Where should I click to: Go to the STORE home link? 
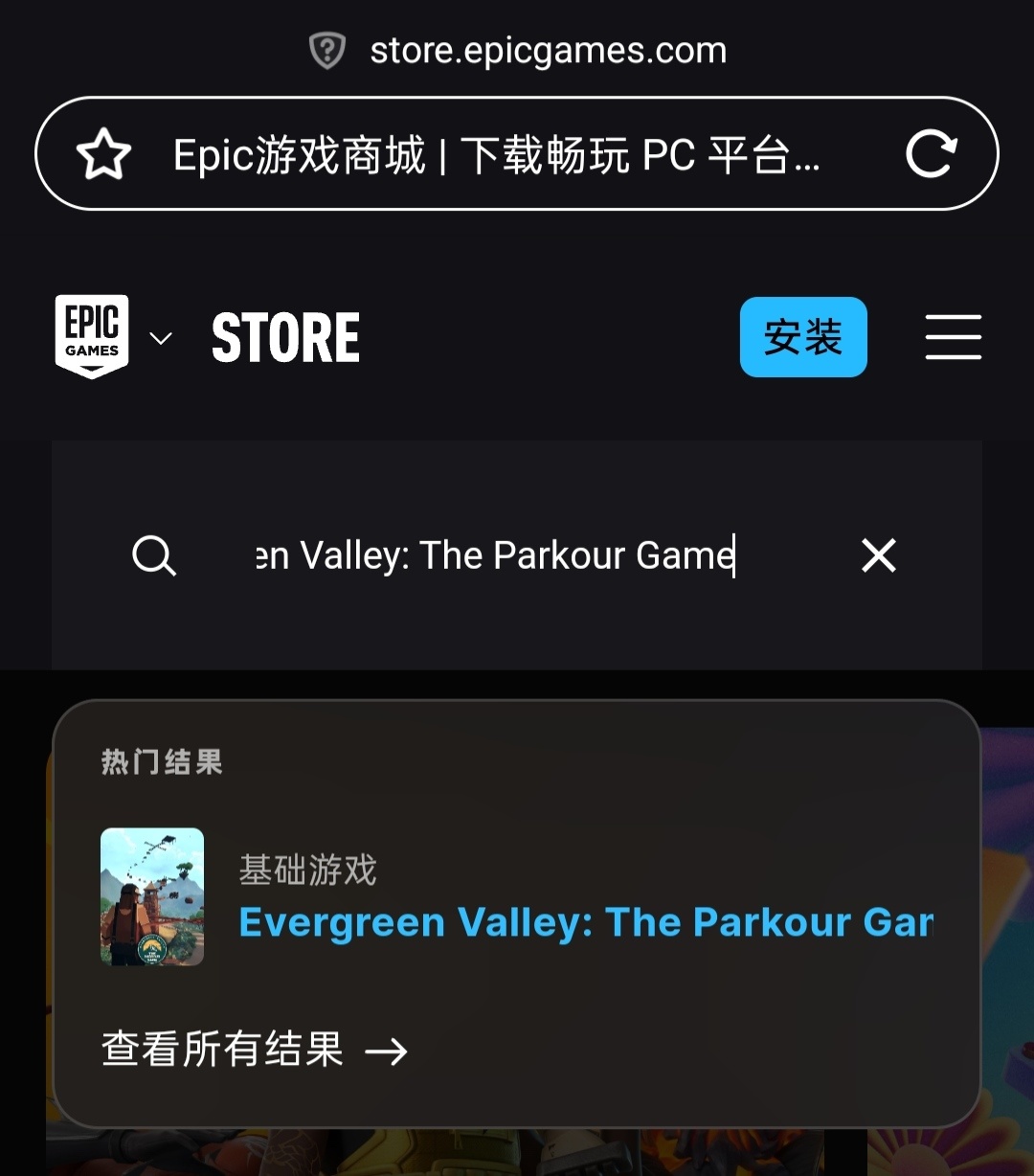[285, 338]
